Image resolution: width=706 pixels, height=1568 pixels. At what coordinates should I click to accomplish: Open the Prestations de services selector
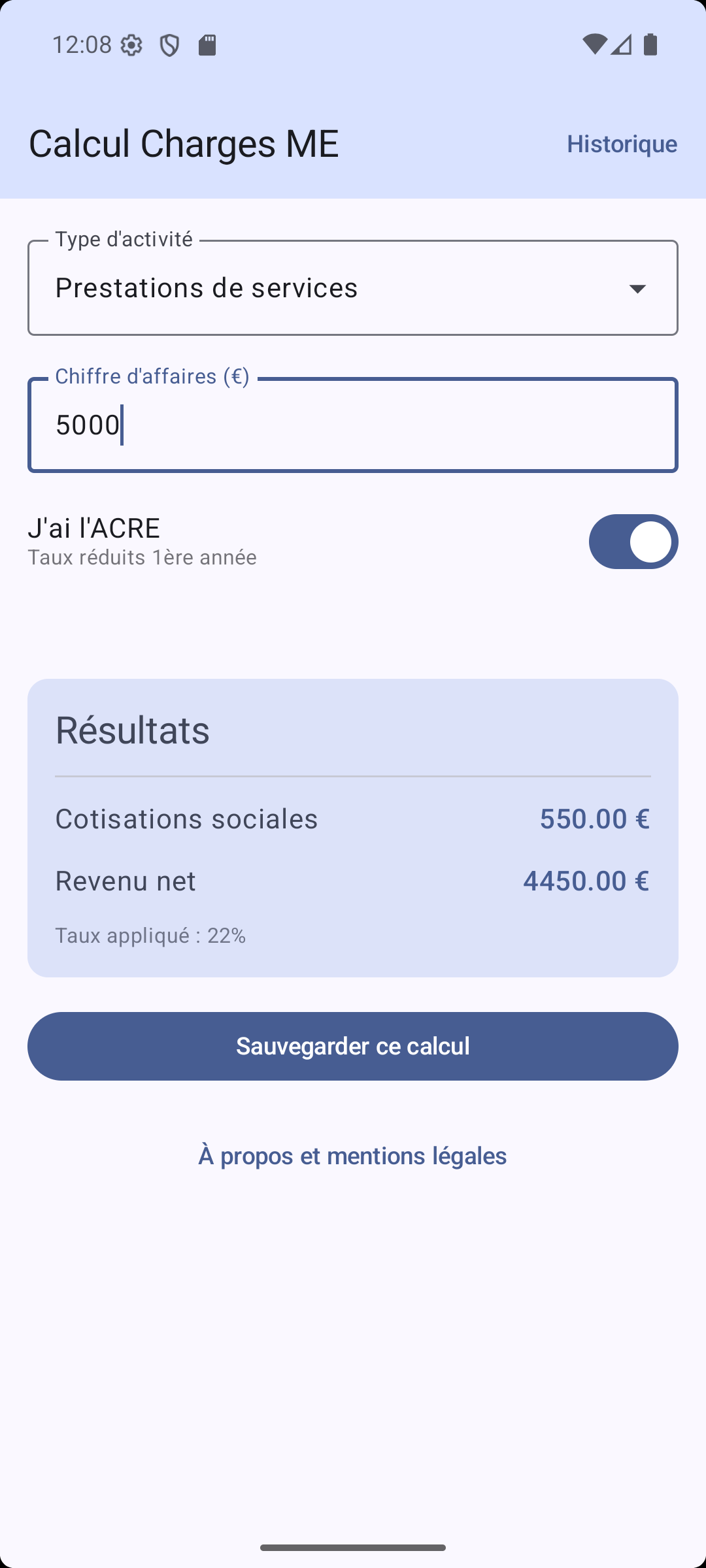point(353,288)
